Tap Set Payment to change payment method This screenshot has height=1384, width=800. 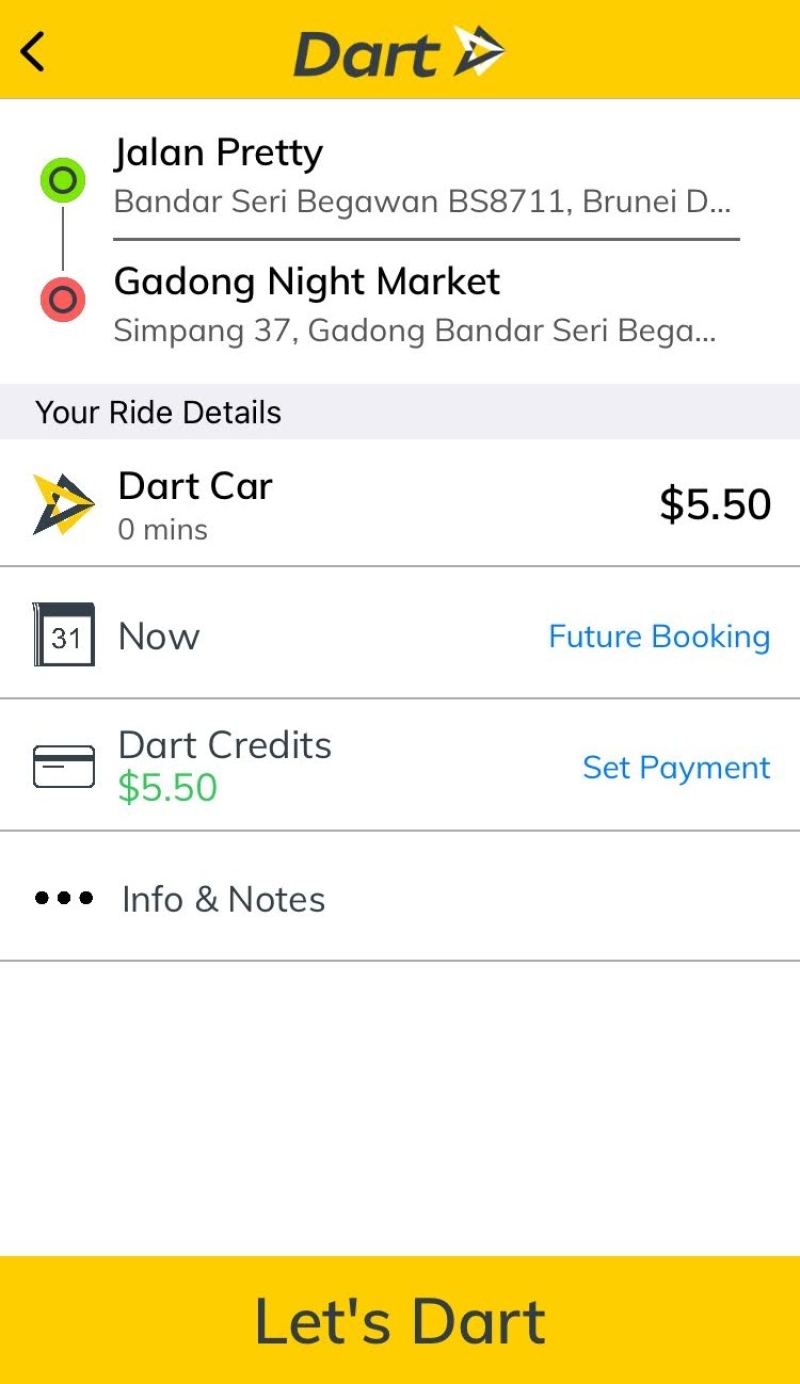676,768
